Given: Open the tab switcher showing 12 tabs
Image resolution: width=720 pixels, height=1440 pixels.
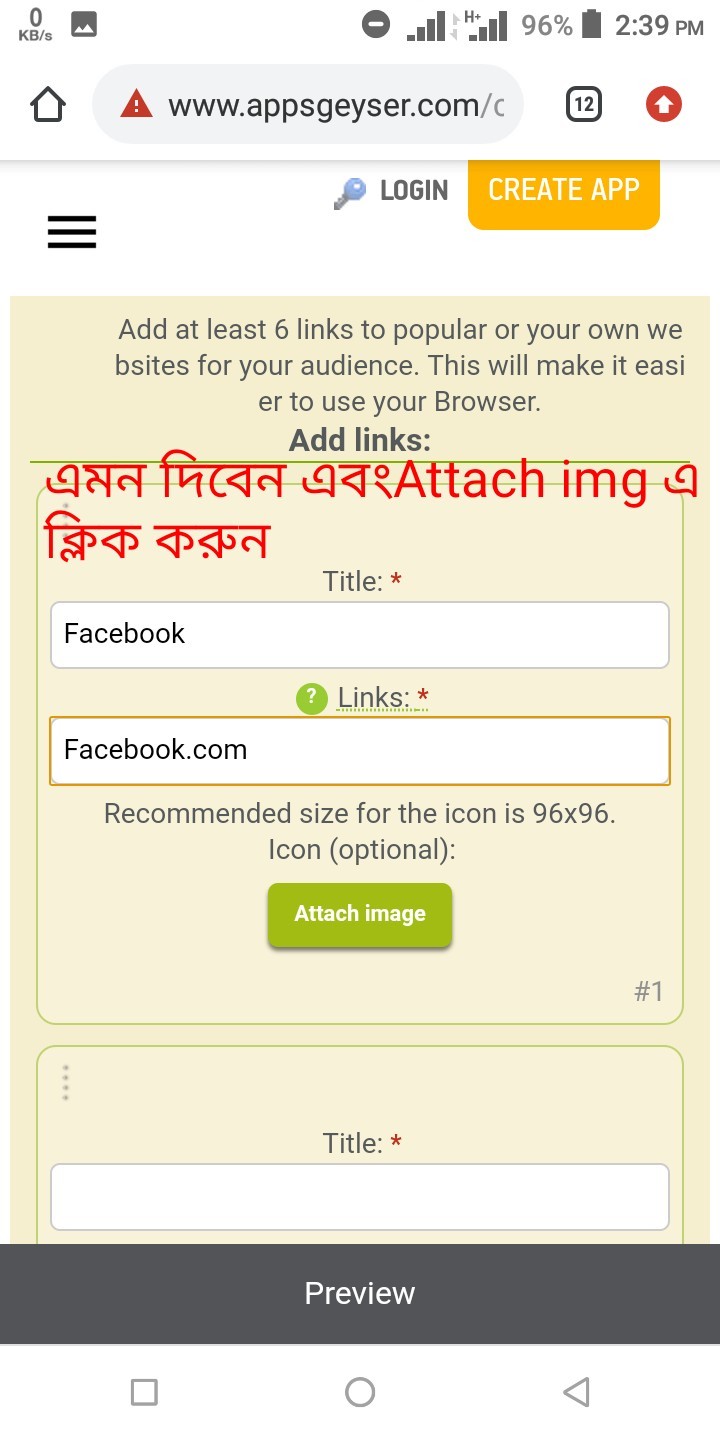Looking at the screenshot, I should pos(584,105).
